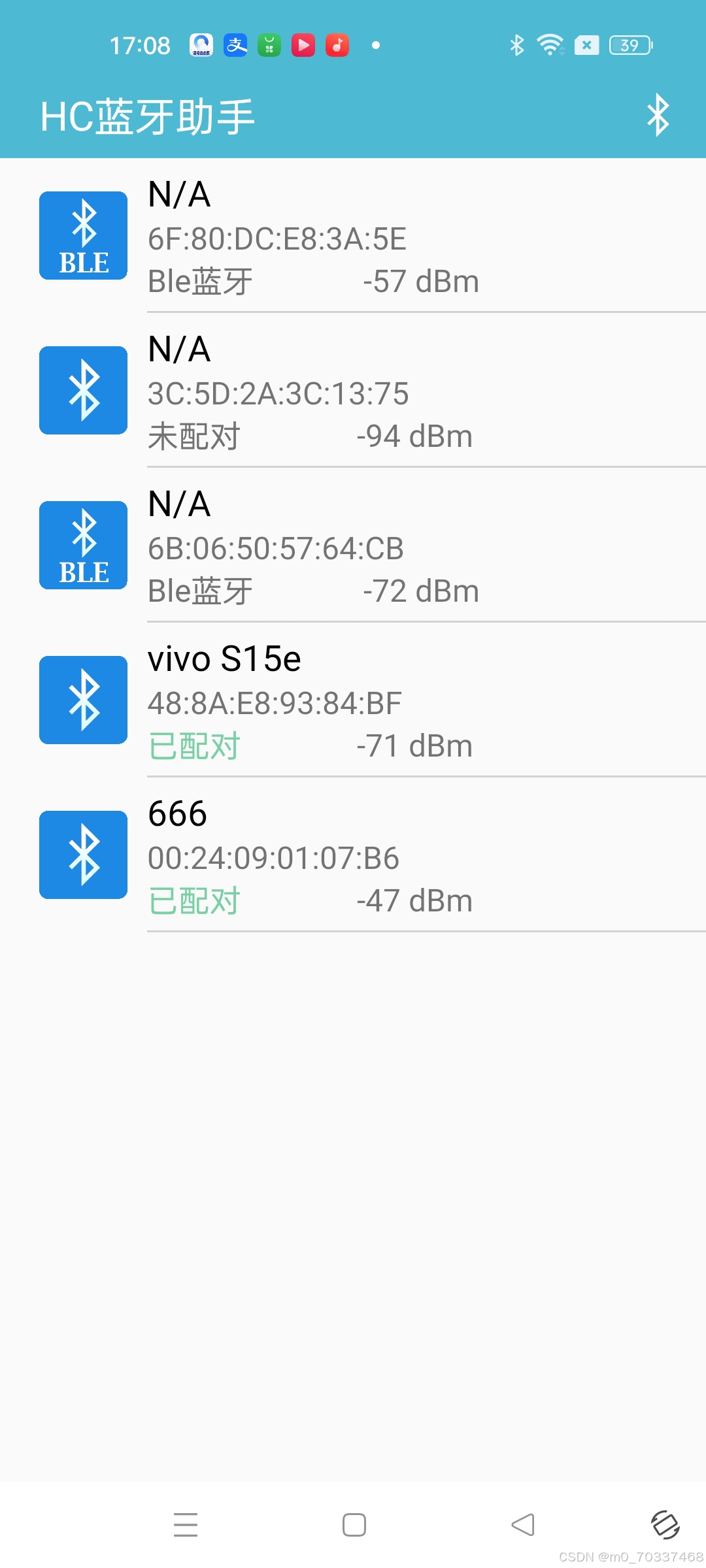
Task: Select the paired device named 666
Action: coord(353,856)
